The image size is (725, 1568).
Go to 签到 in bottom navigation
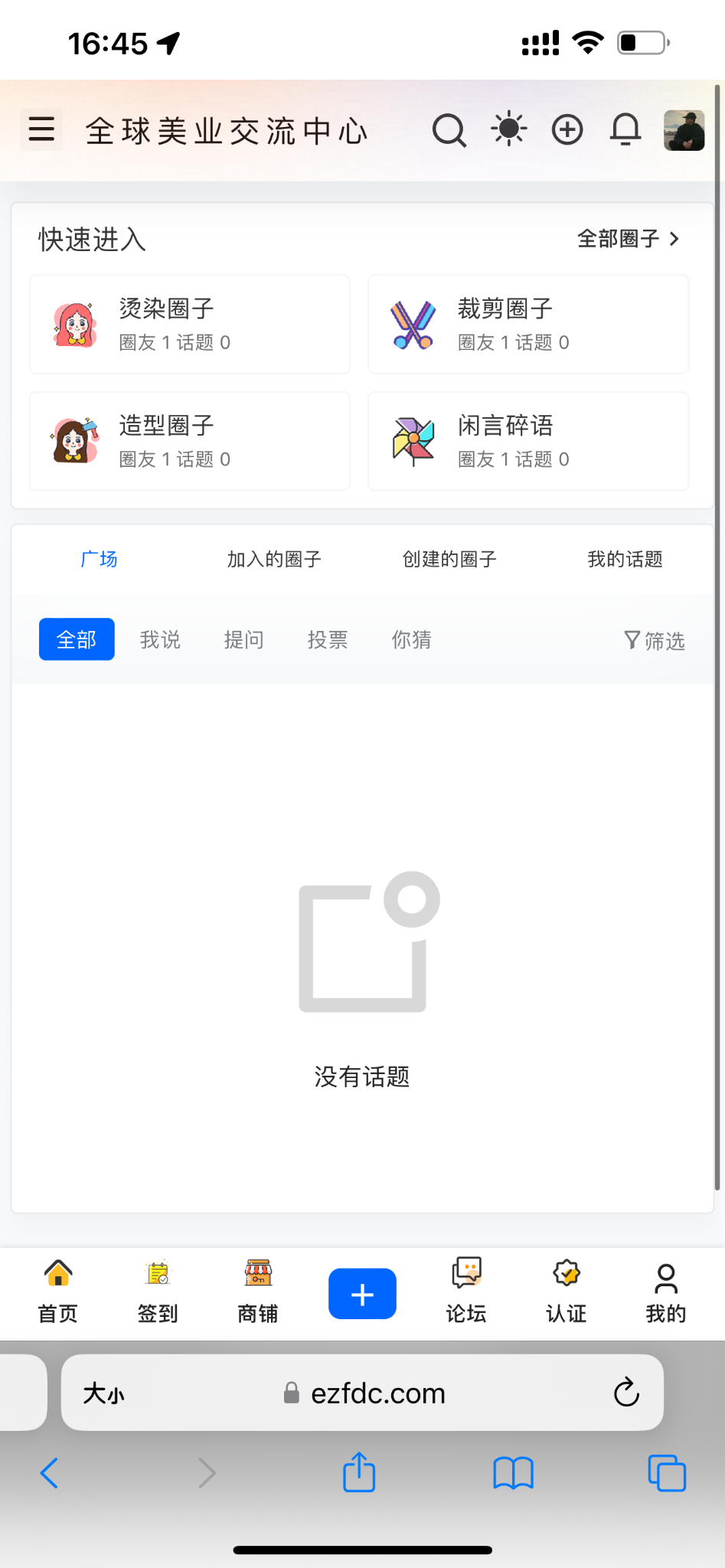(158, 1292)
